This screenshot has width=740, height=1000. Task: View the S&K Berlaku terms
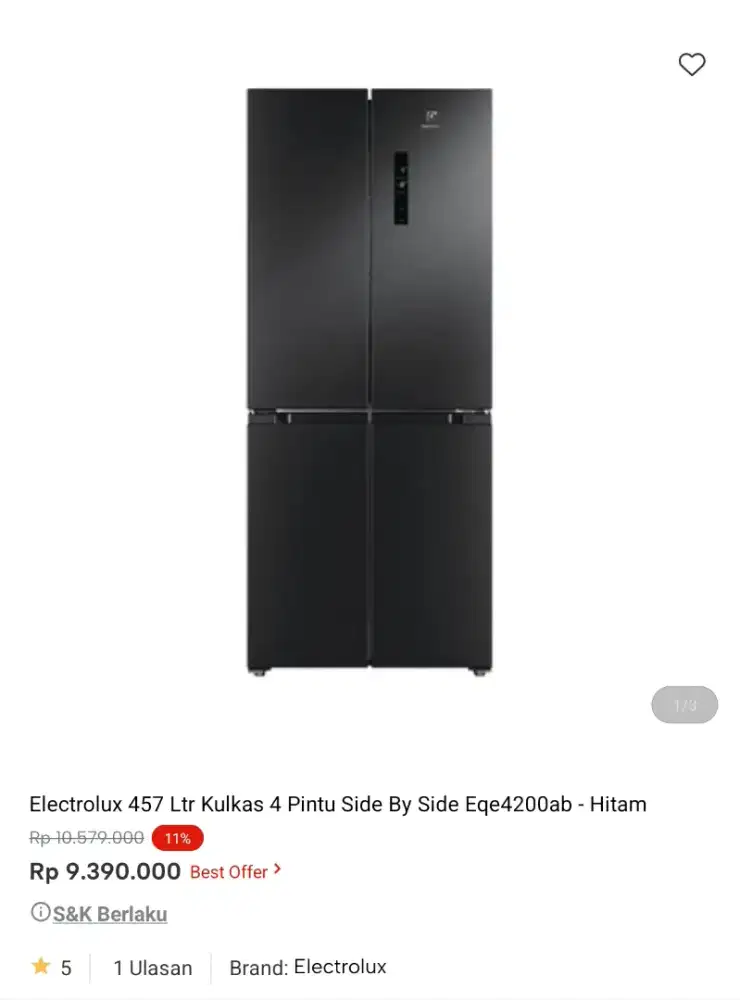pos(109,914)
